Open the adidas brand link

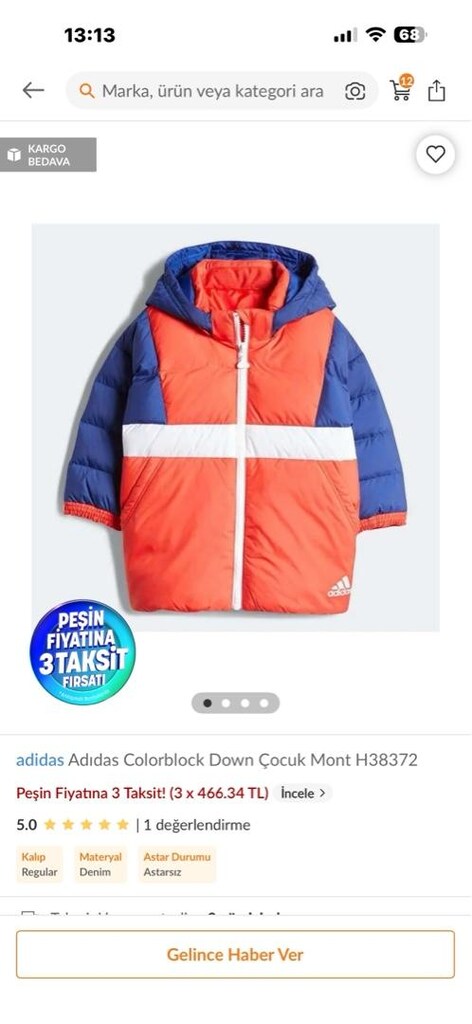tap(40, 760)
